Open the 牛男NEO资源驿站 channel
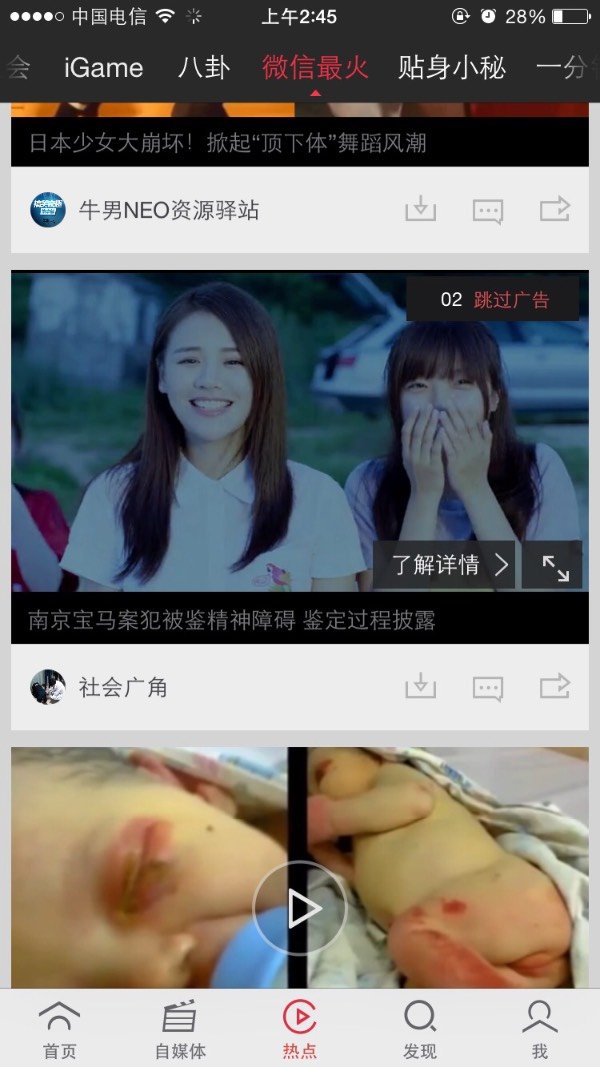The image size is (600, 1067). click(169, 210)
